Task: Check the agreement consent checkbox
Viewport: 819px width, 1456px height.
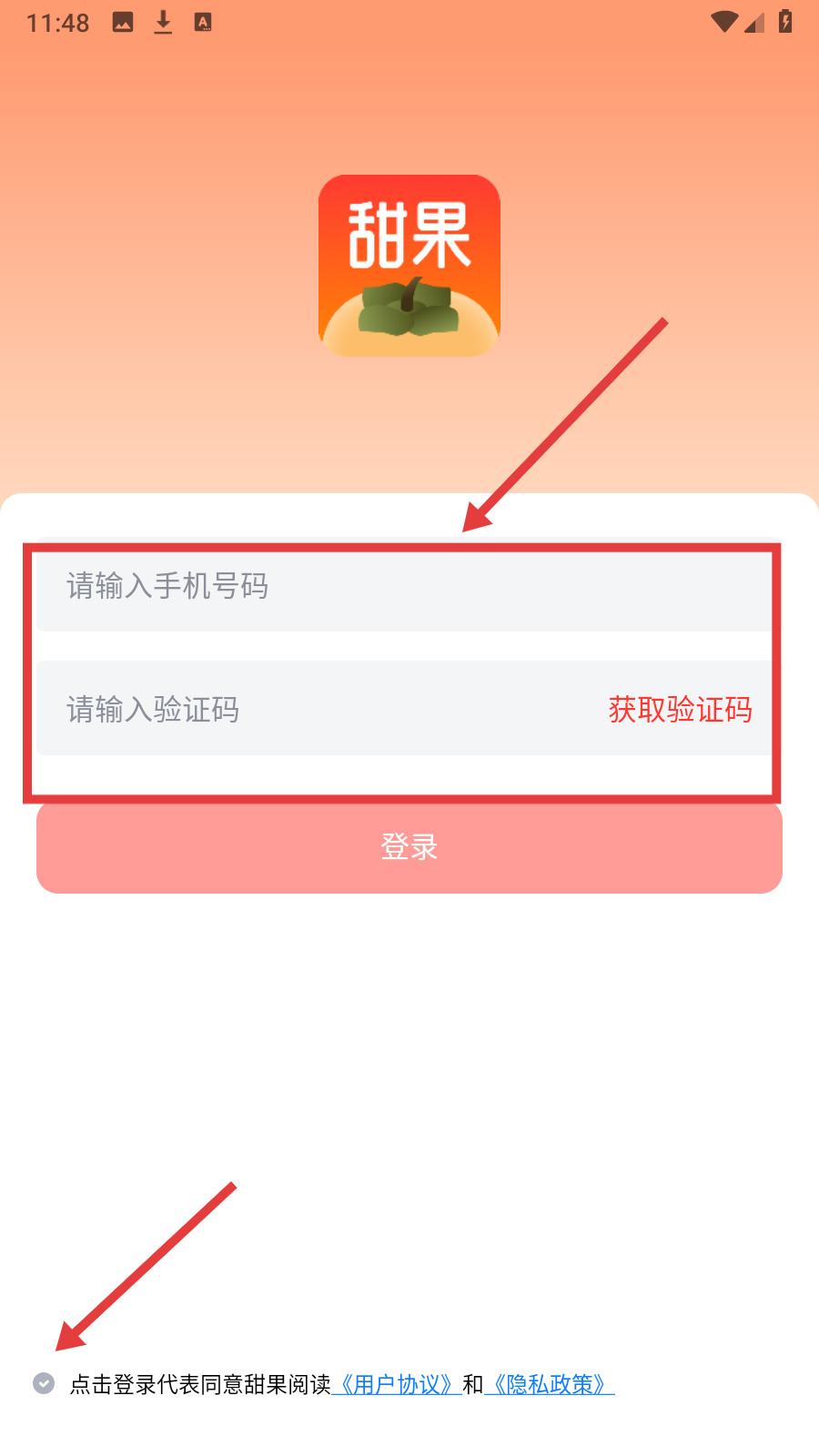Action: (x=44, y=1383)
